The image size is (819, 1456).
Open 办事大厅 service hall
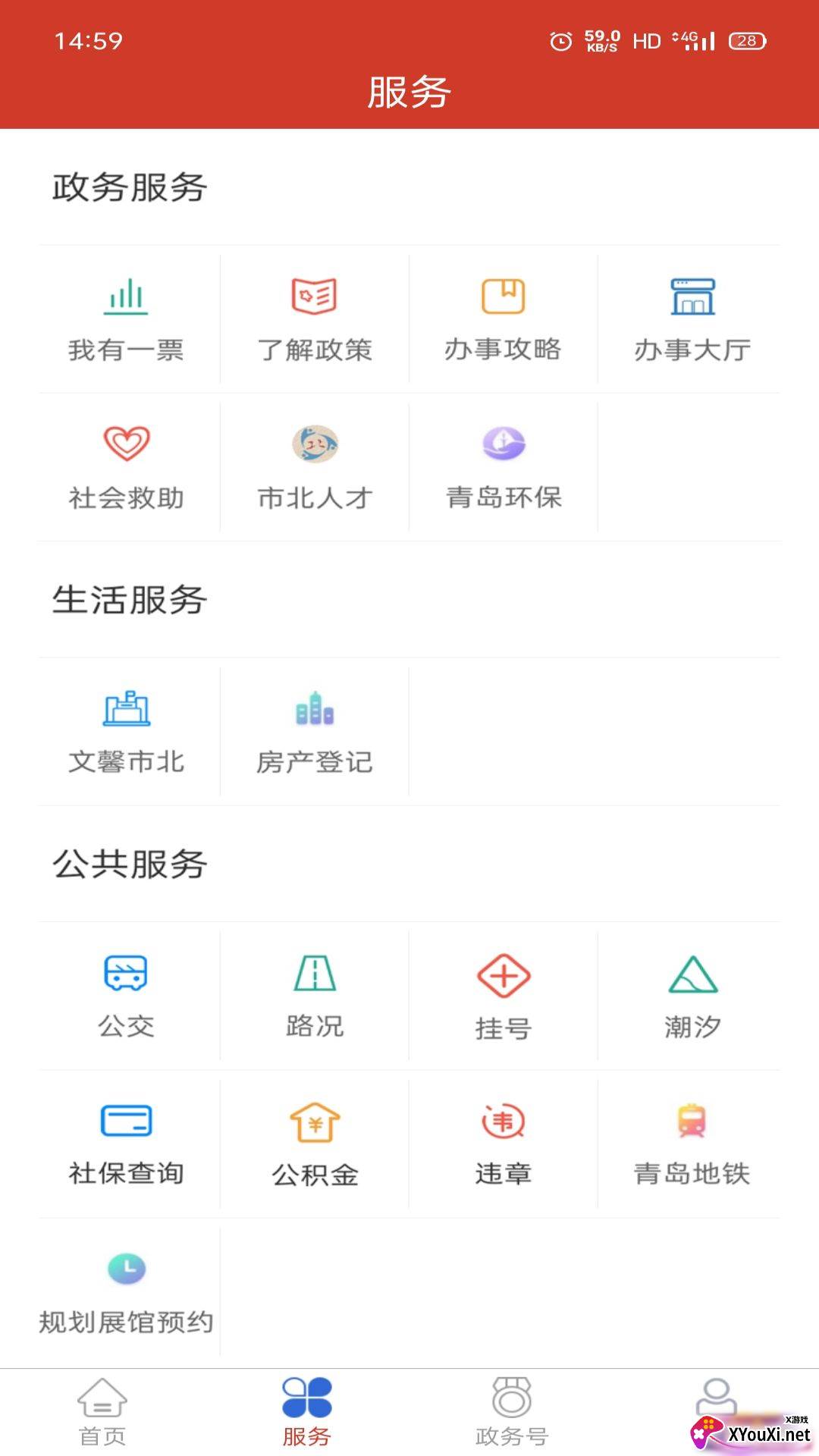pyautogui.click(x=692, y=319)
